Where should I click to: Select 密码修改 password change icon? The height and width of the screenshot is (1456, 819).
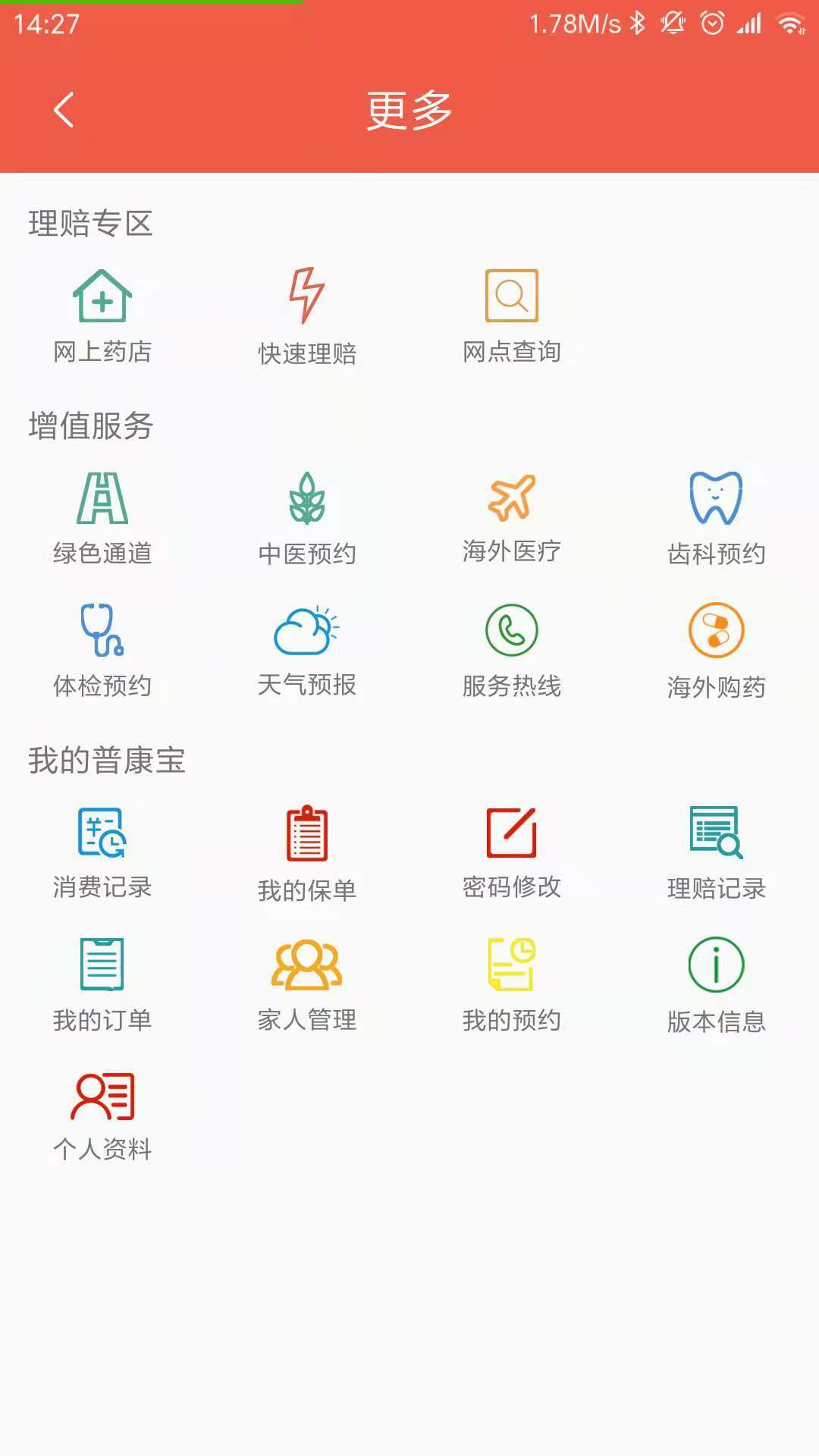(x=510, y=834)
